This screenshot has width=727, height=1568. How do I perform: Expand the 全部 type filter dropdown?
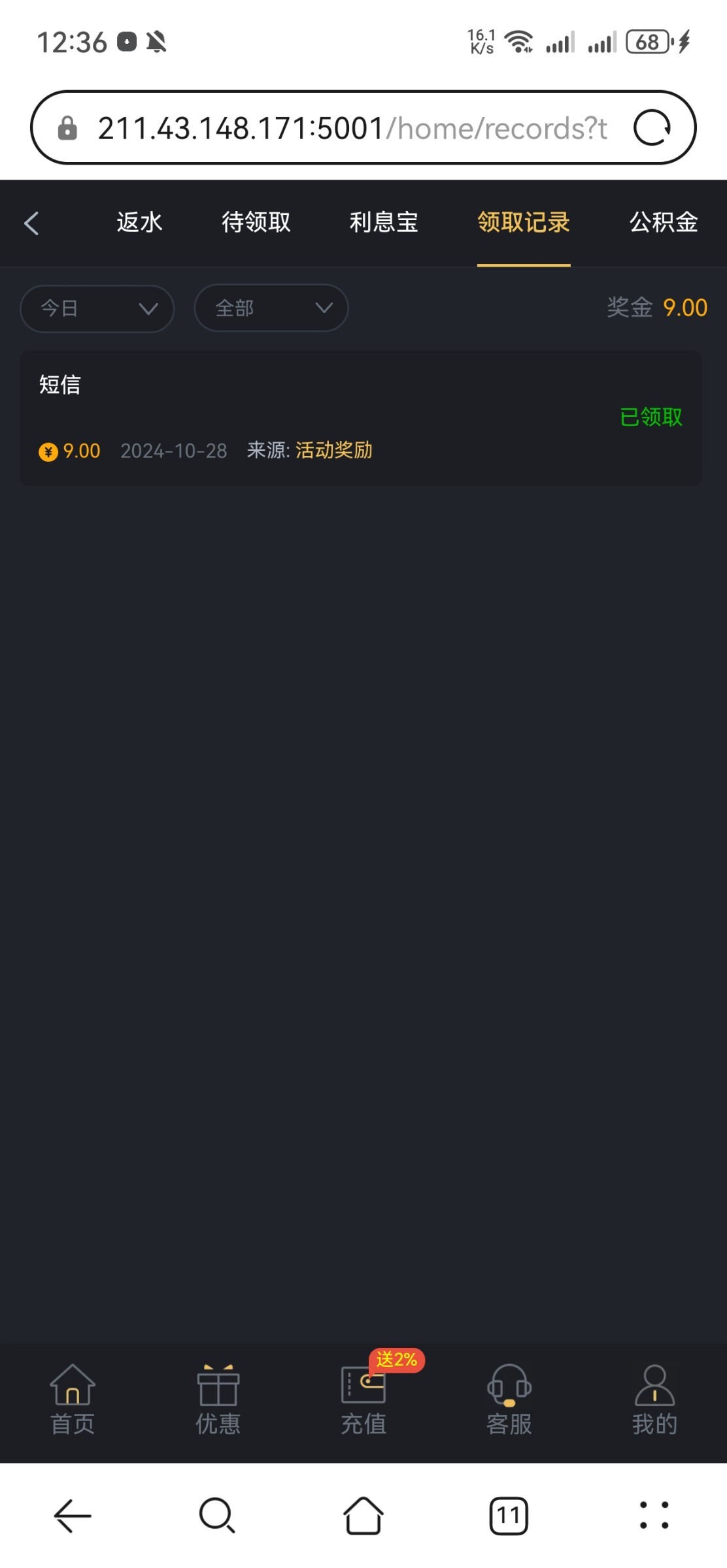click(271, 308)
